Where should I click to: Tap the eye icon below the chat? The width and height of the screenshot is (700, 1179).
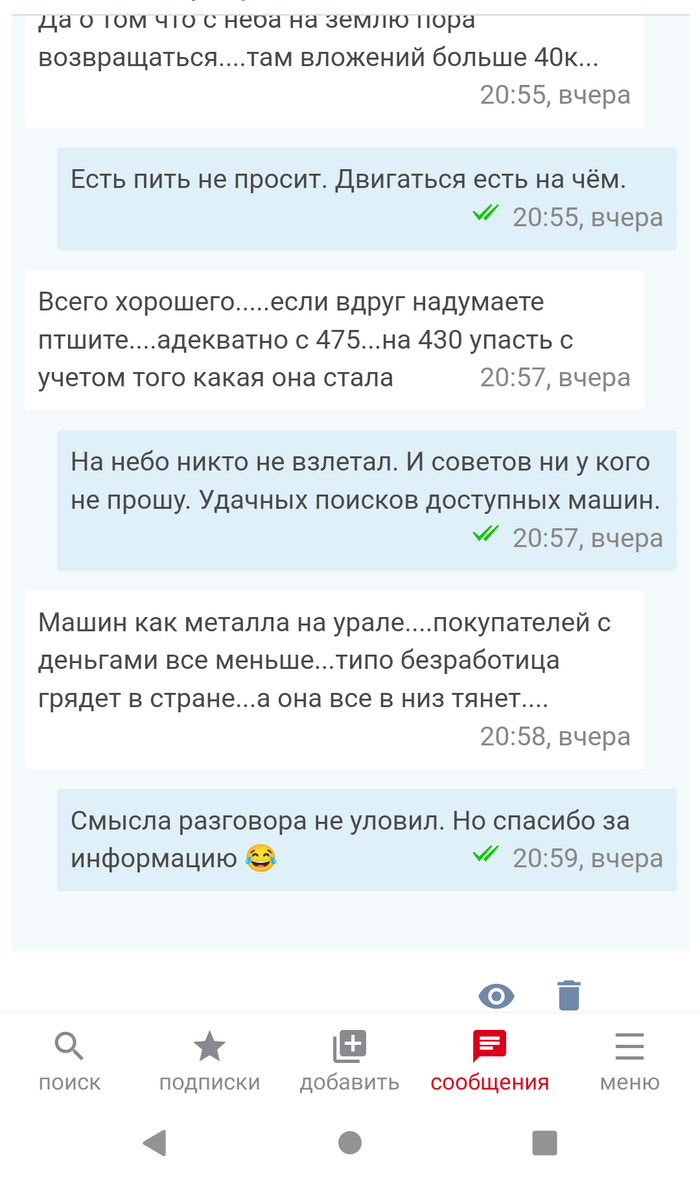(x=497, y=995)
